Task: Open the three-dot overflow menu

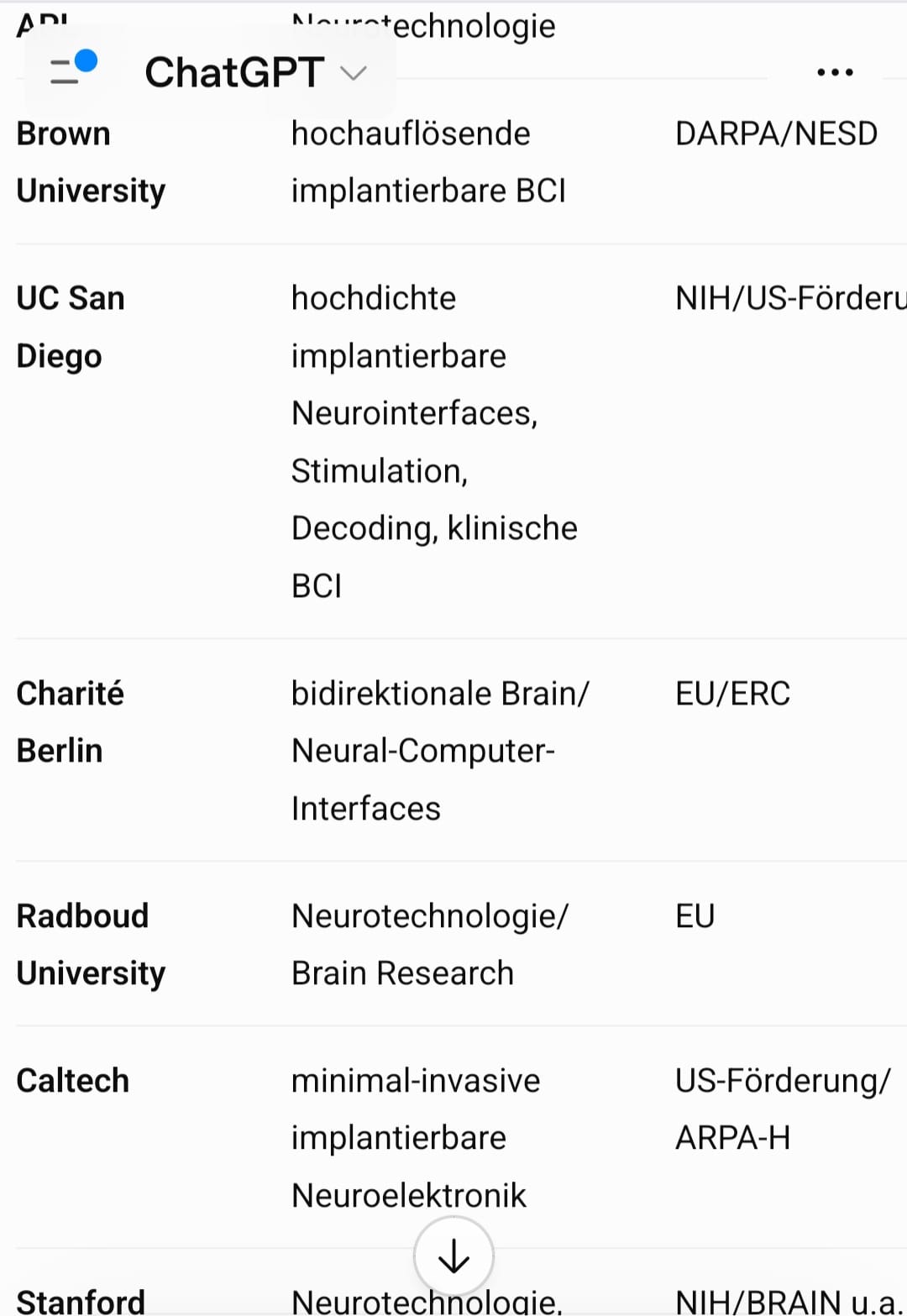Action: [835, 72]
